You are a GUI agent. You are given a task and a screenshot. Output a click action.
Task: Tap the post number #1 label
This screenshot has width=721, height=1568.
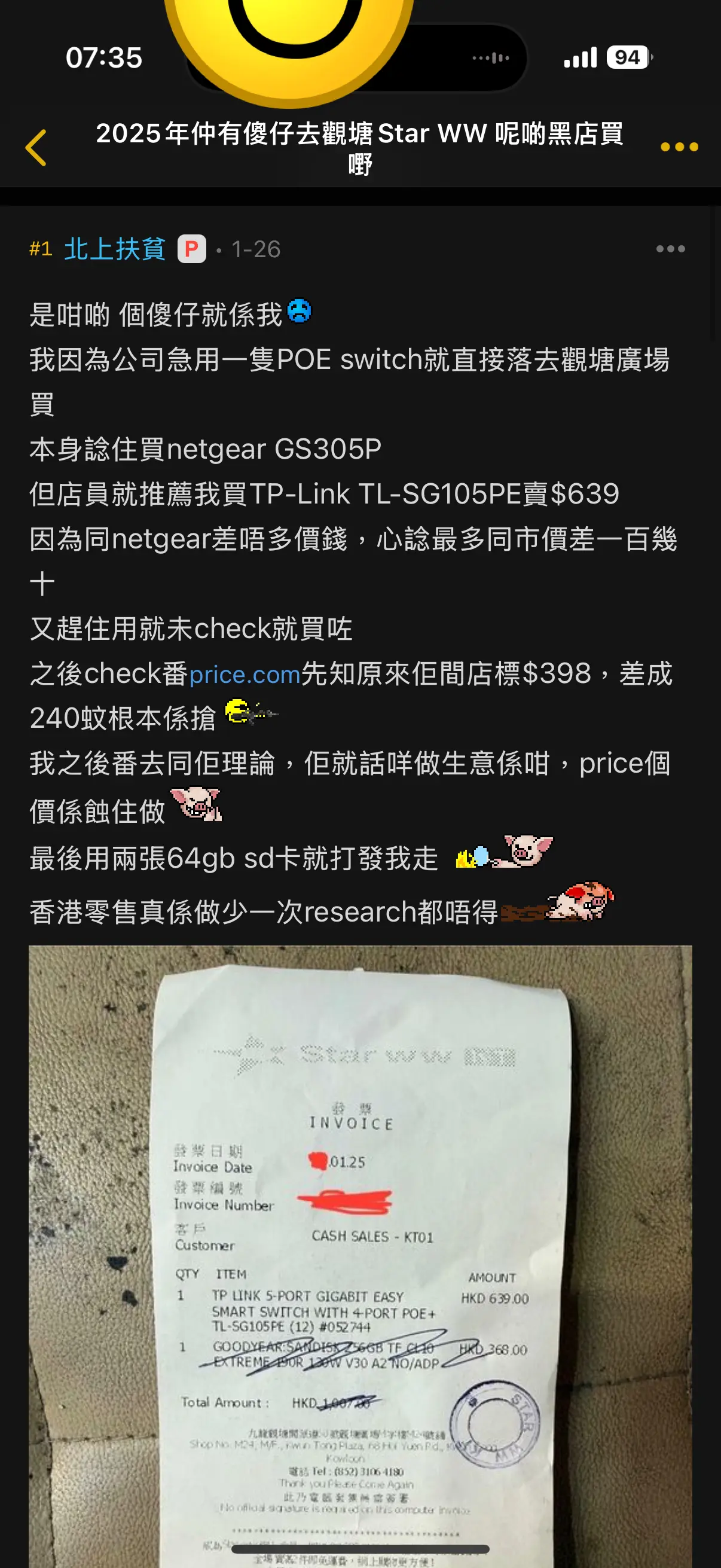coord(41,248)
